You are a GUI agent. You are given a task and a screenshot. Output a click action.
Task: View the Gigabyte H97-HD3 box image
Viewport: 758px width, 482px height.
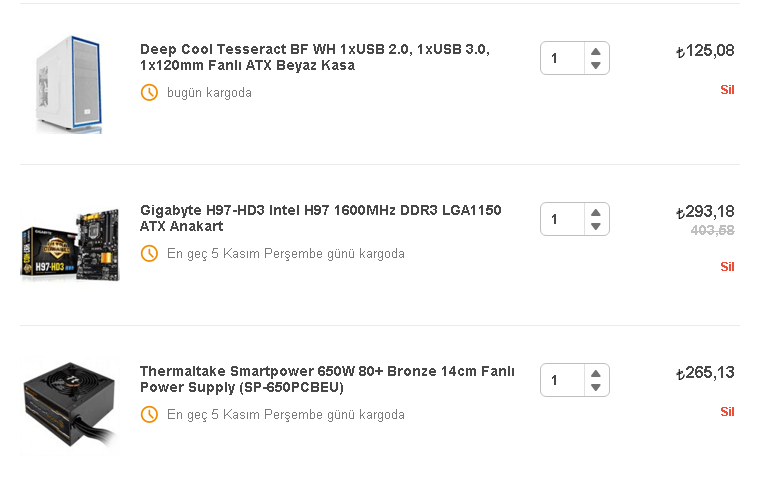click(70, 246)
